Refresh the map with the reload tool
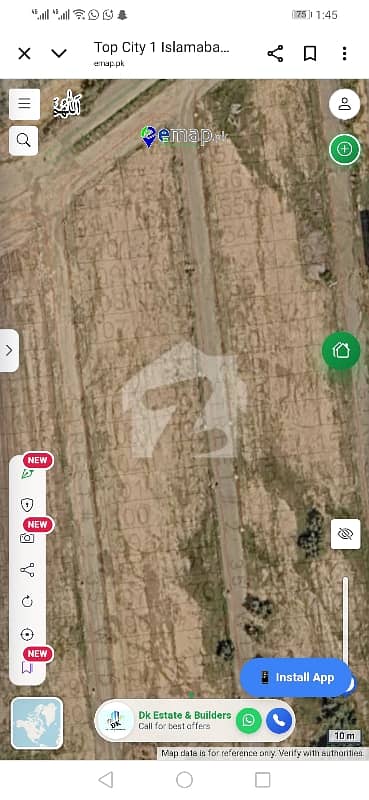 pos(27,602)
